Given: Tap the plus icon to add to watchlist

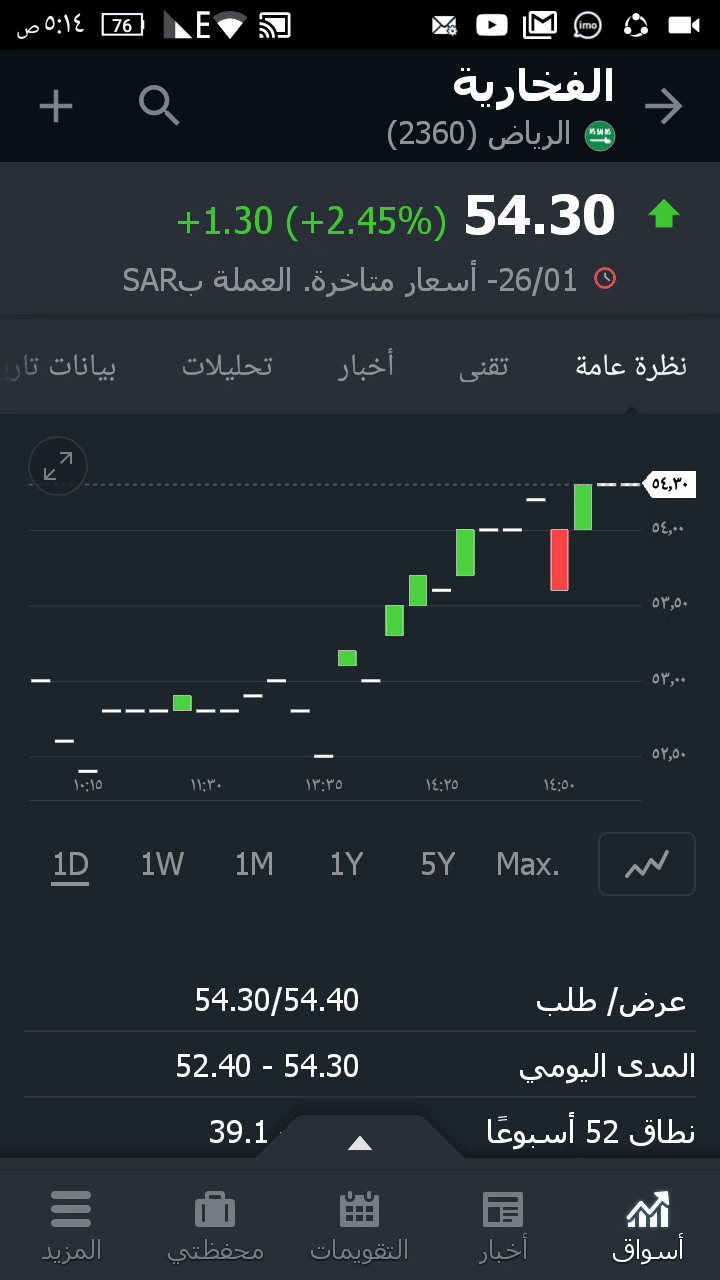Looking at the screenshot, I should 56,105.
